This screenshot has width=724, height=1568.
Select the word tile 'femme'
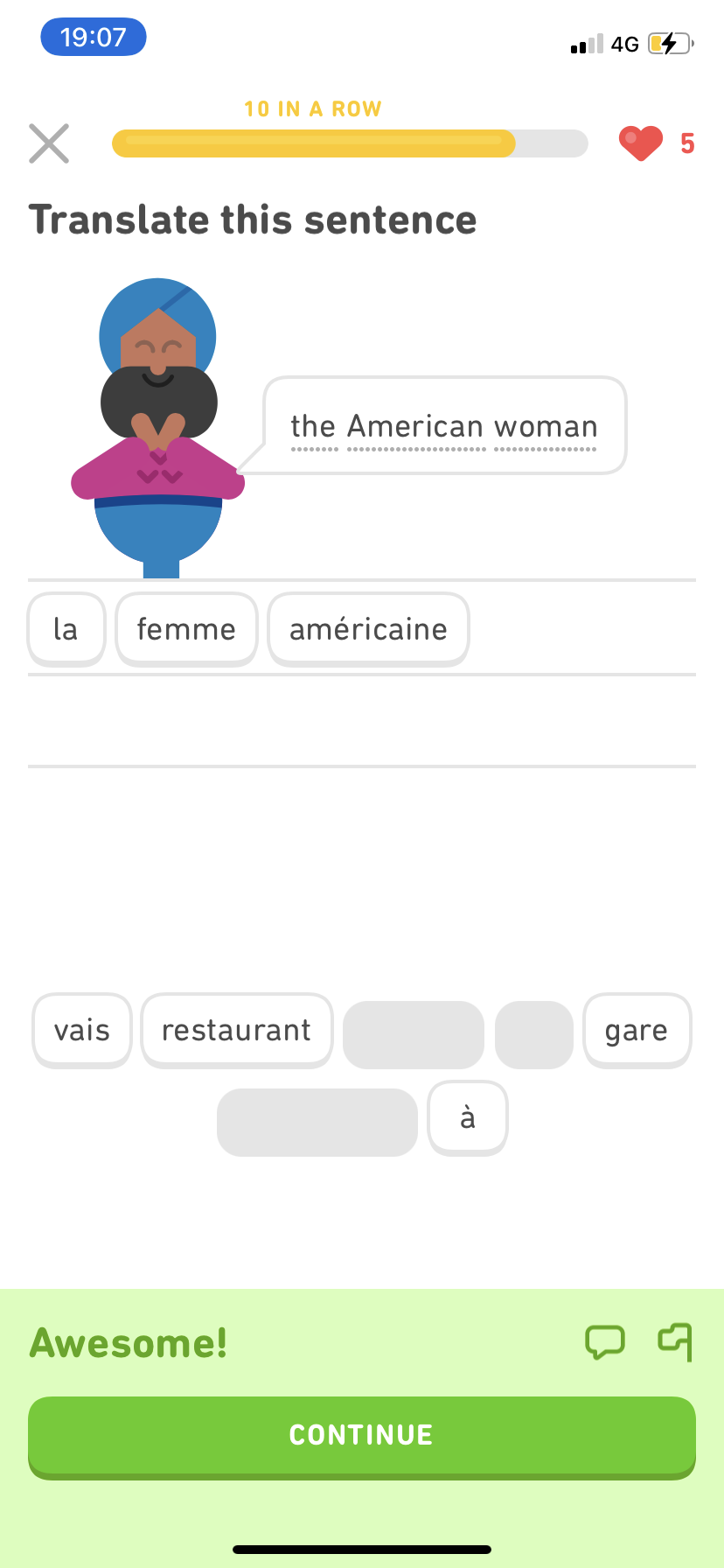186,628
